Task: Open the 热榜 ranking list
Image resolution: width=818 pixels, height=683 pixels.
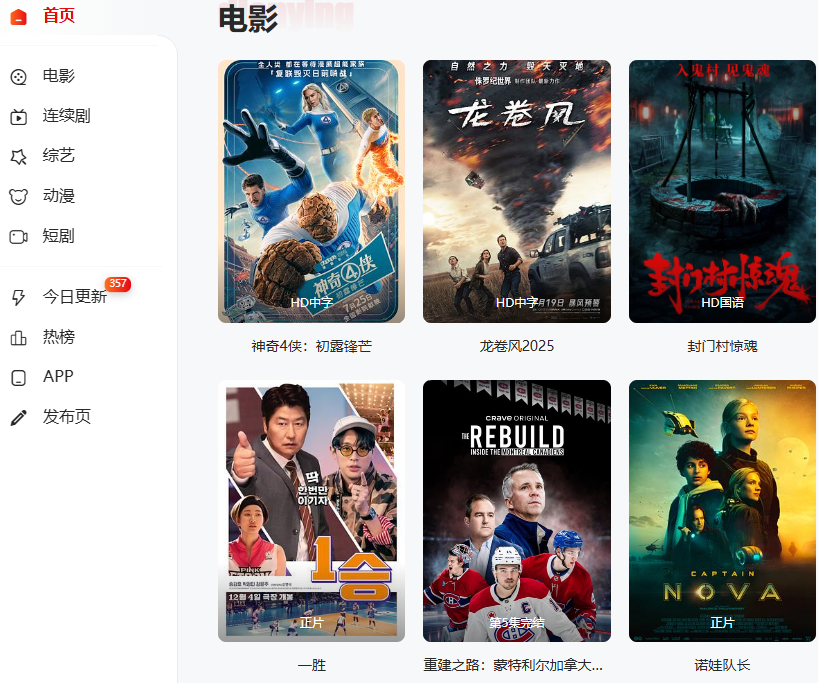Action: 58,337
